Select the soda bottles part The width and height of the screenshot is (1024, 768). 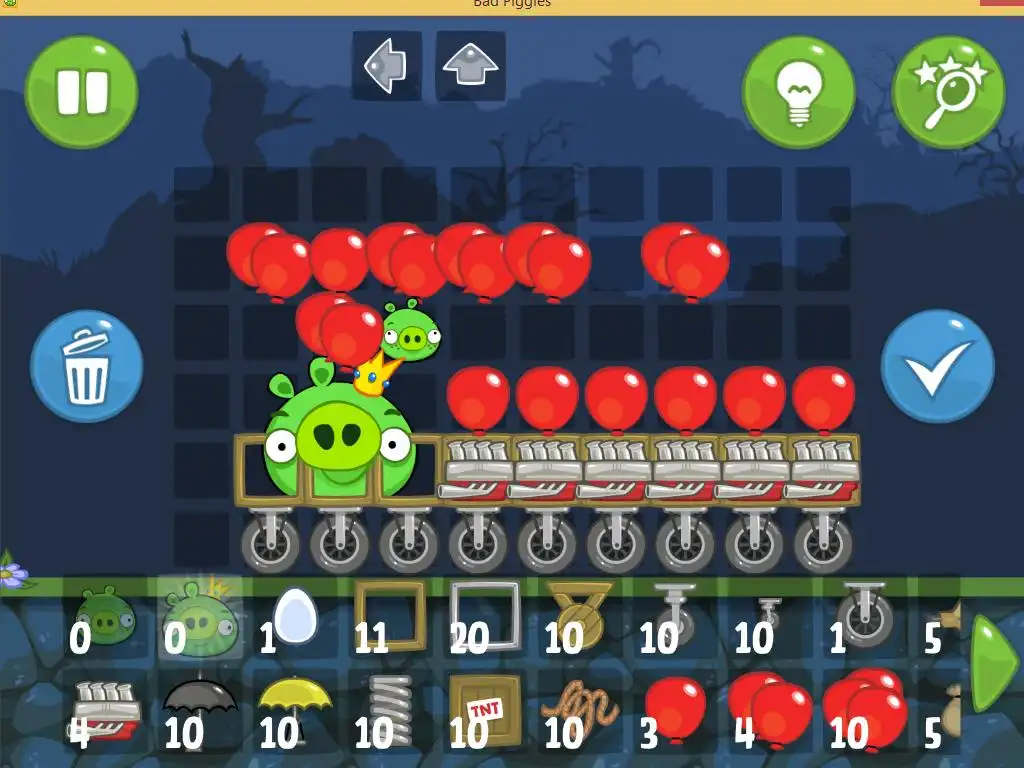pos(106,710)
